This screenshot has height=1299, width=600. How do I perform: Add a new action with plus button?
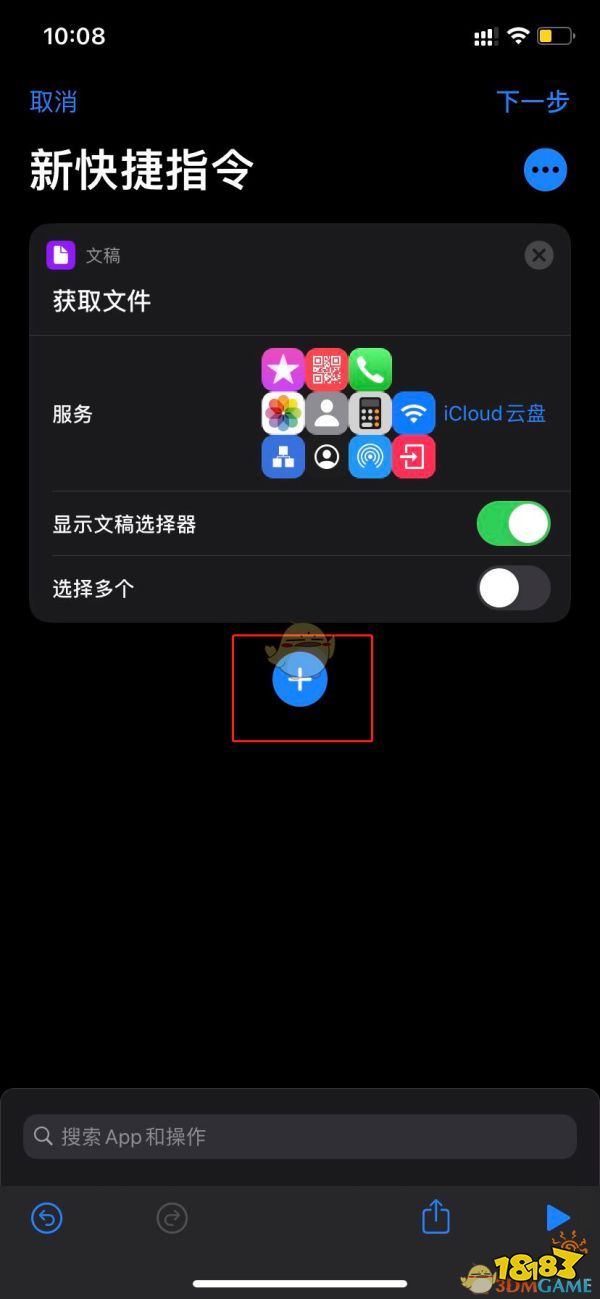click(300, 679)
